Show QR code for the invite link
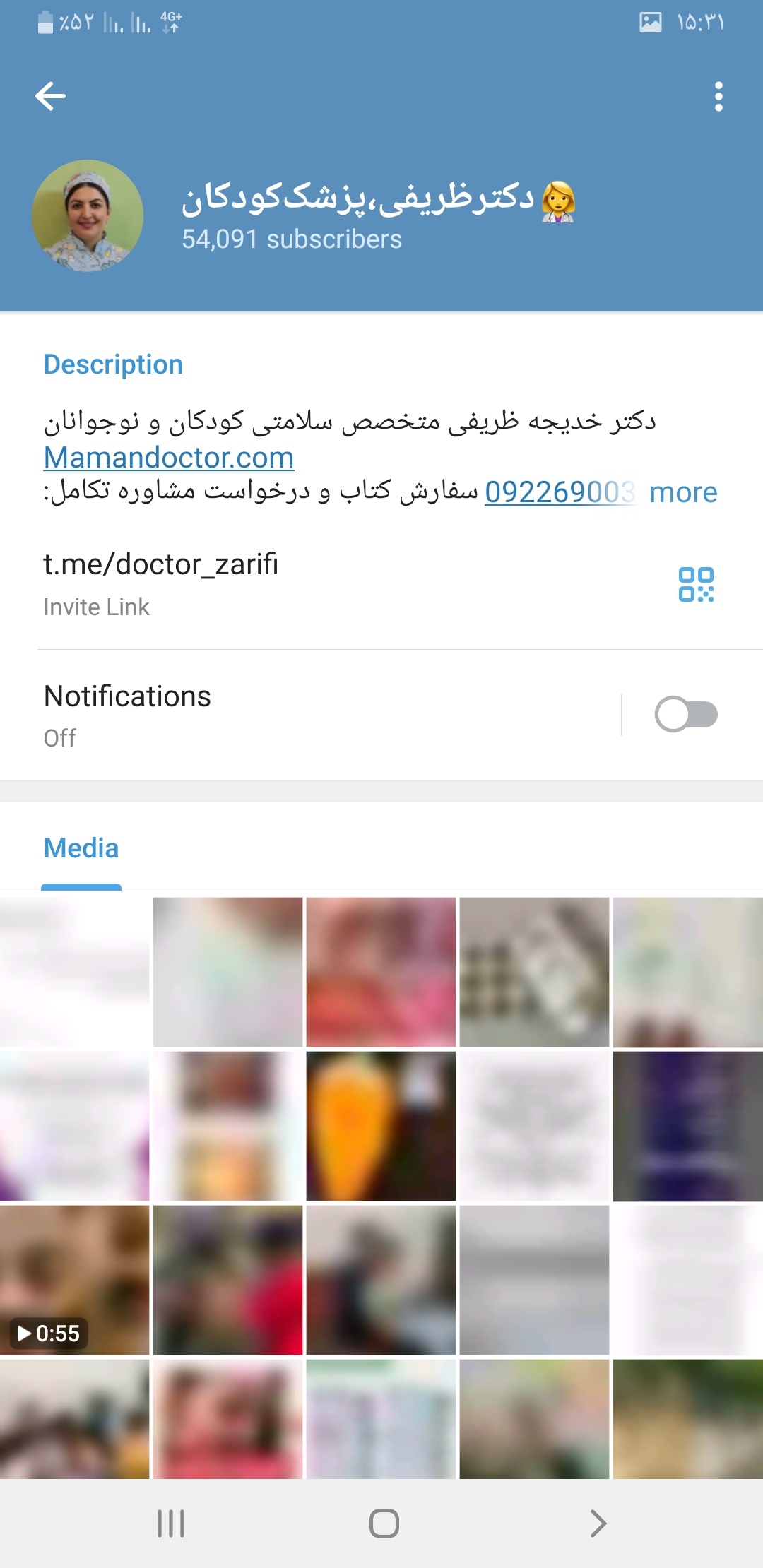Image resolution: width=763 pixels, height=1568 pixels. pos(696,584)
